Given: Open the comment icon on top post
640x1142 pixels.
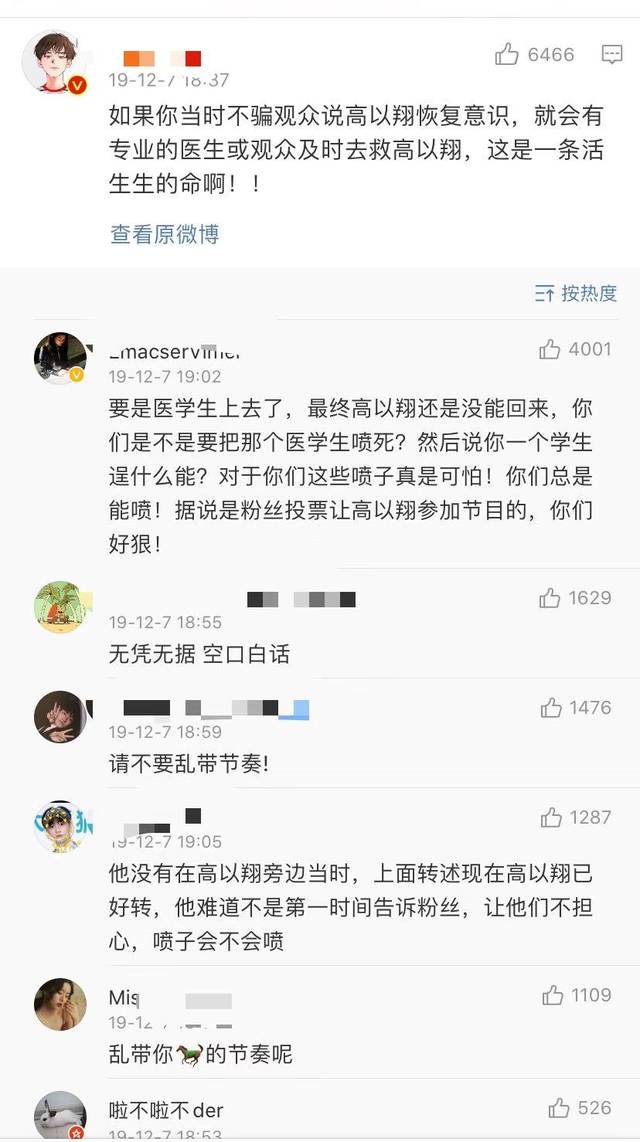Looking at the screenshot, I should pyautogui.click(x=612, y=55).
